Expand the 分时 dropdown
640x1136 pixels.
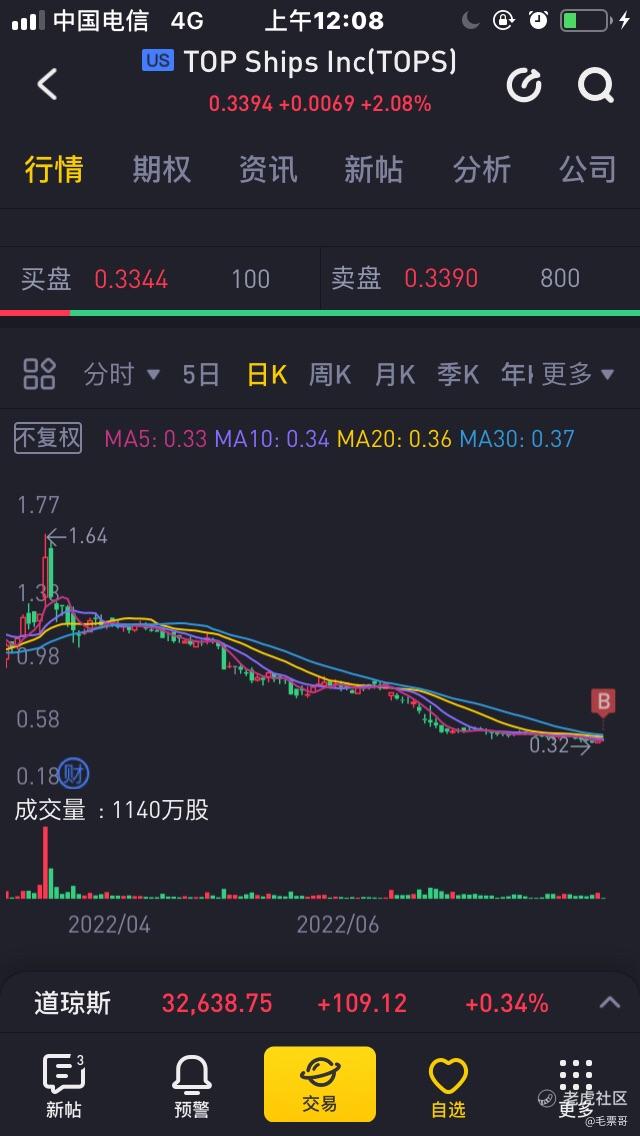click(x=122, y=375)
